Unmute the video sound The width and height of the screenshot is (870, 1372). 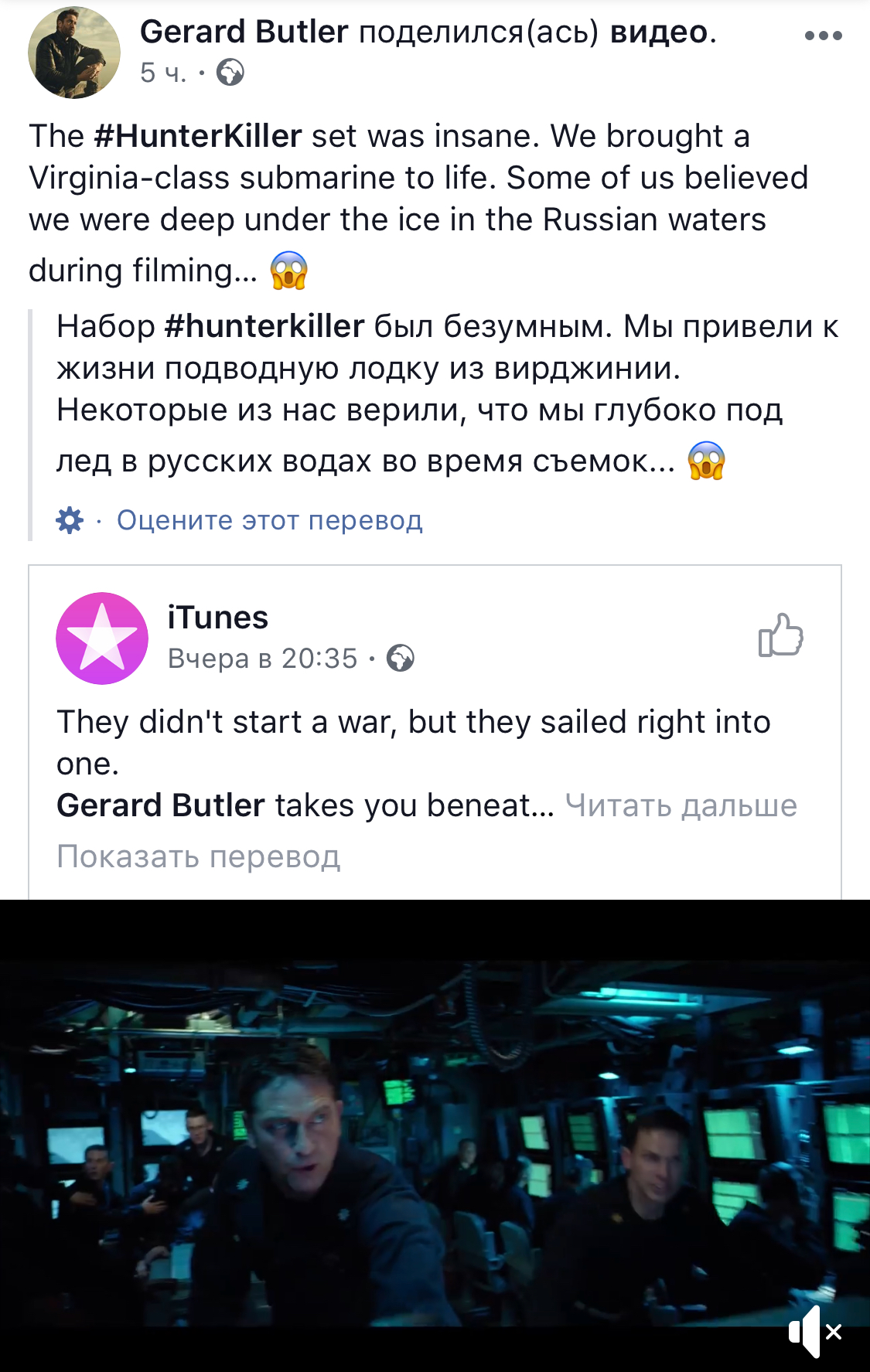pos(814,1331)
